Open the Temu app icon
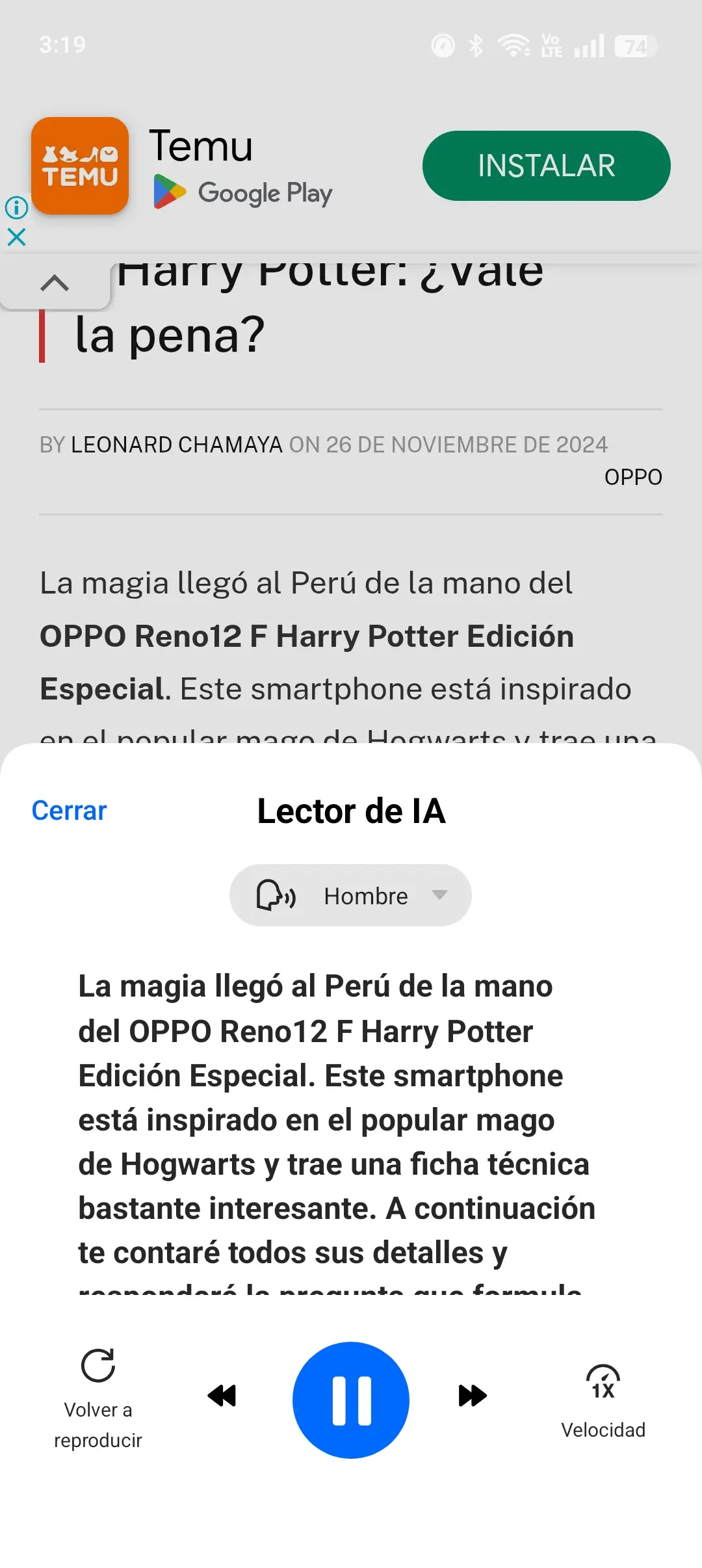The height and width of the screenshot is (1568, 702). (79, 164)
